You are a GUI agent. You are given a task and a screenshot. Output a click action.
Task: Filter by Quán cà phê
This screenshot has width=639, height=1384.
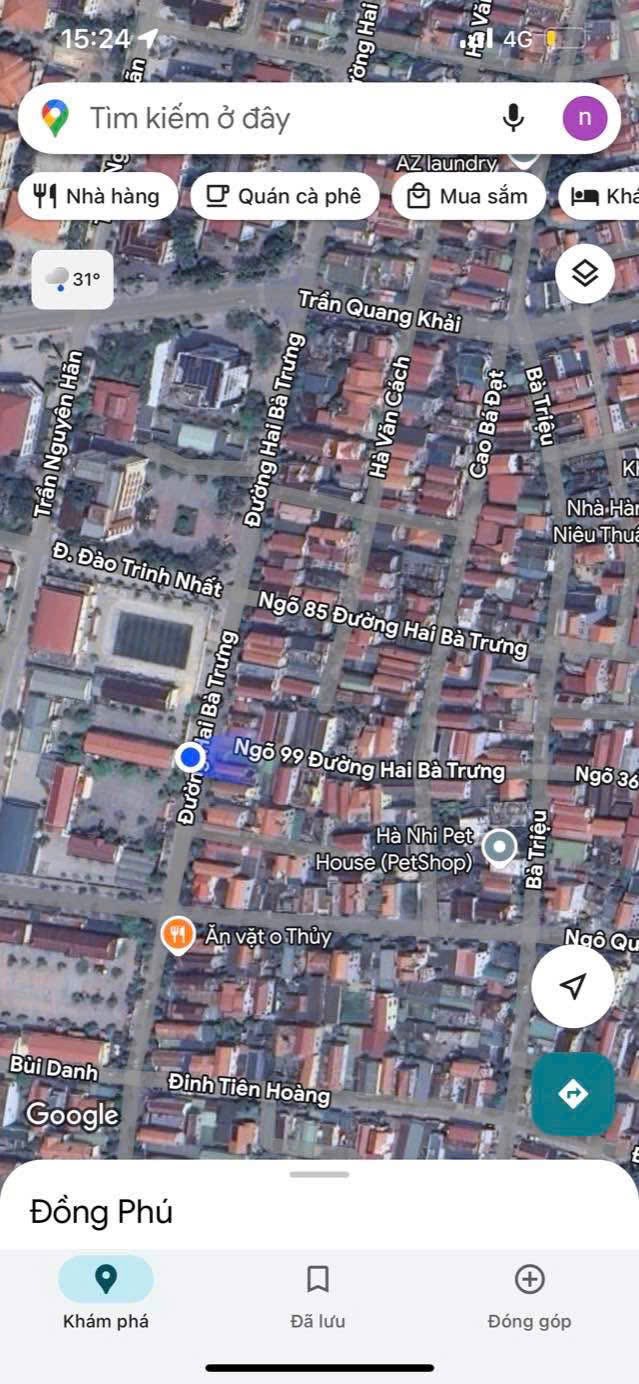[285, 196]
